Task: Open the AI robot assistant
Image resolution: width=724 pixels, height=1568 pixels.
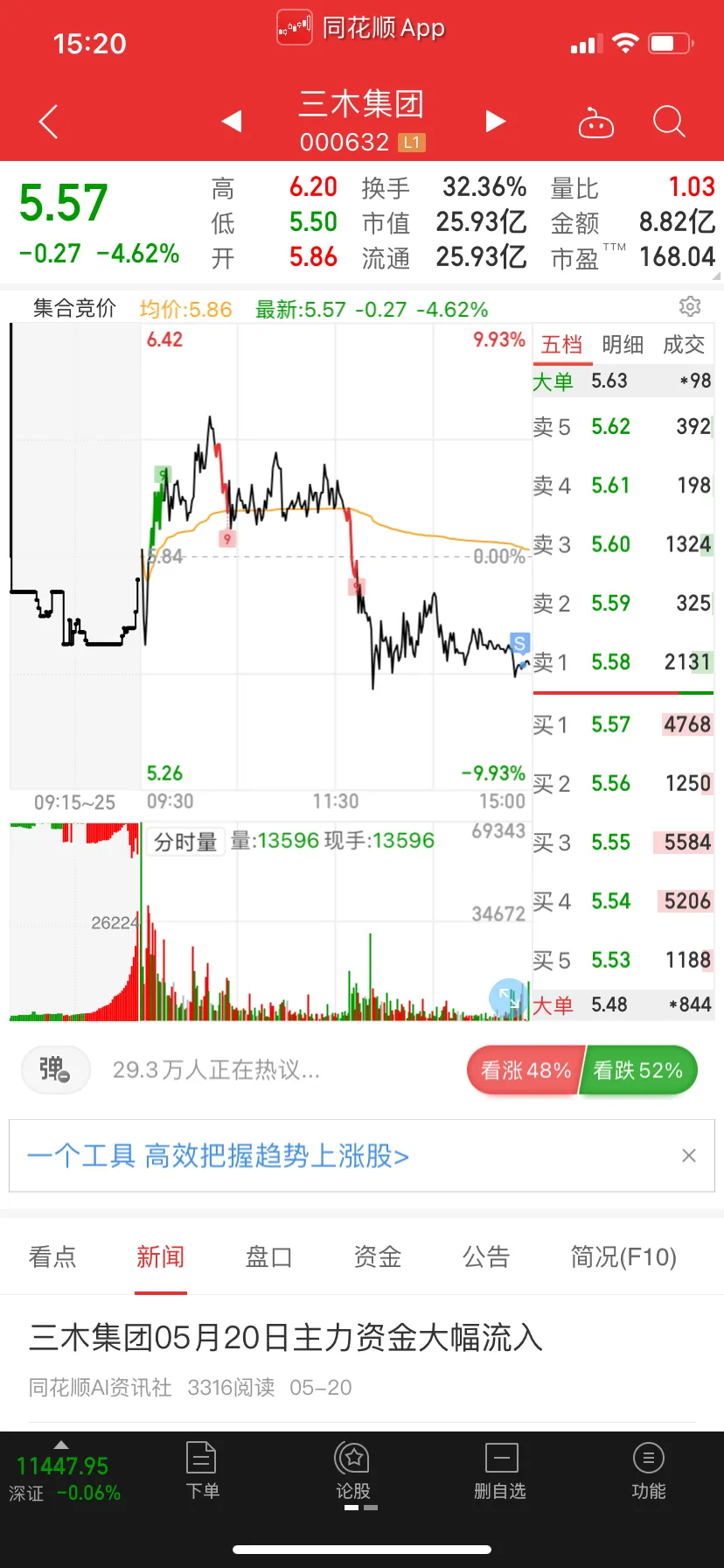Action: 596,124
